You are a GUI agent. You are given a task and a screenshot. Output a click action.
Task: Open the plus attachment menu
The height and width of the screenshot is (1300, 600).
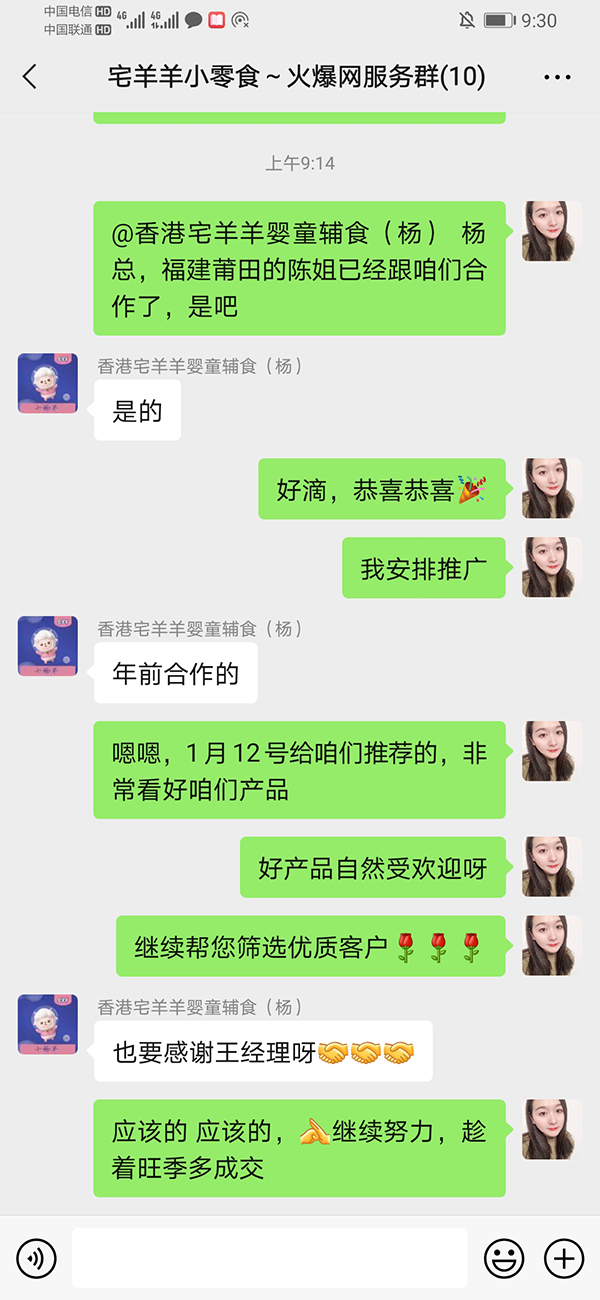point(563,1257)
